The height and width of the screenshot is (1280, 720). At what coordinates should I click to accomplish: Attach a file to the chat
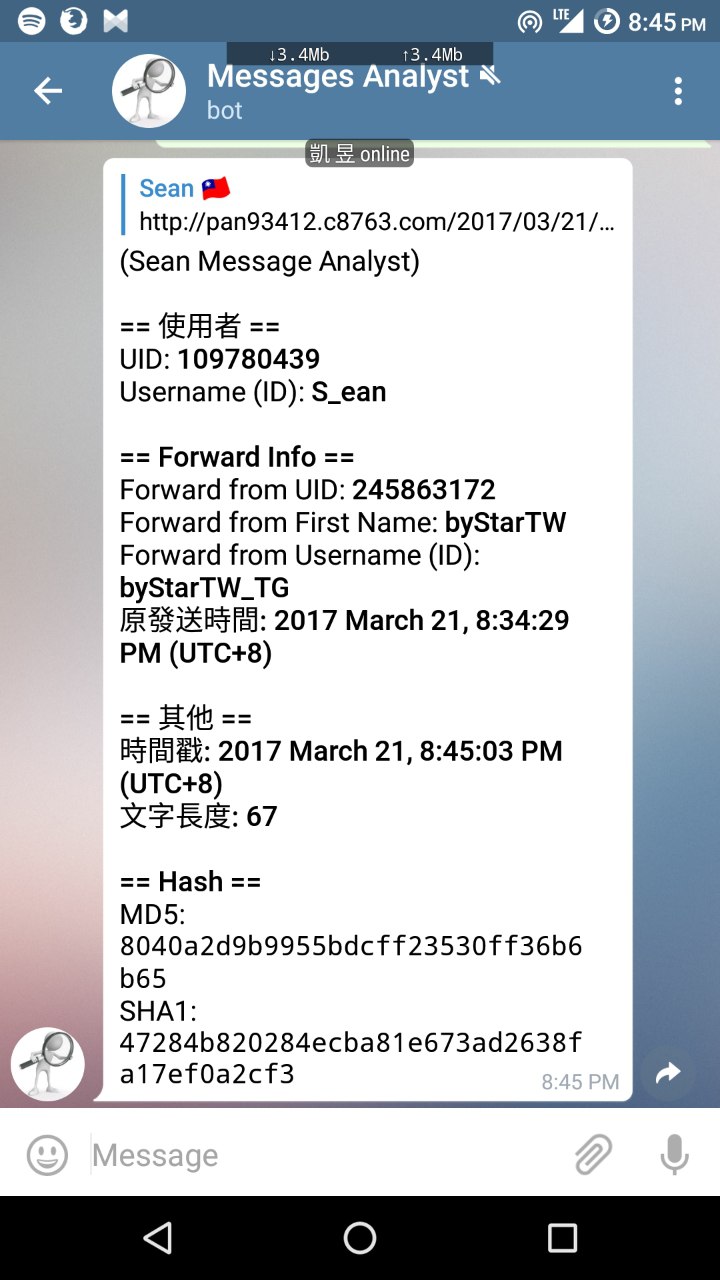point(593,1155)
